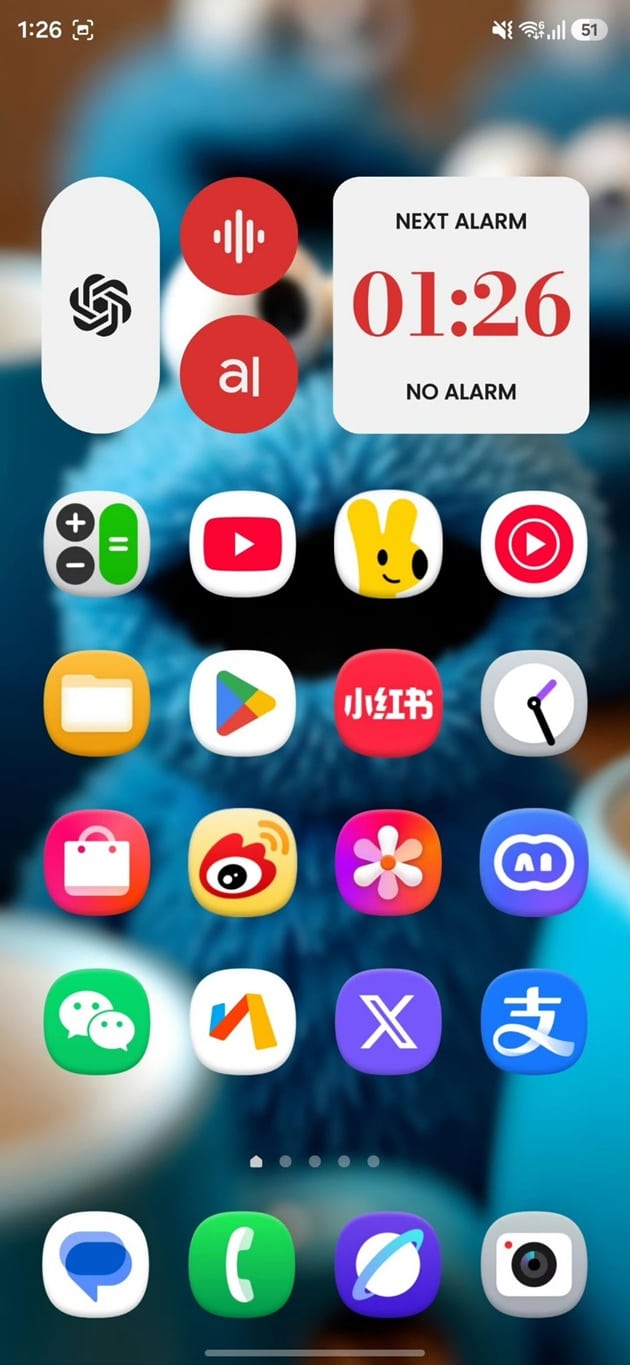Launch the Weibo app
Viewport: 630px width, 1365px height.
pos(242,863)
